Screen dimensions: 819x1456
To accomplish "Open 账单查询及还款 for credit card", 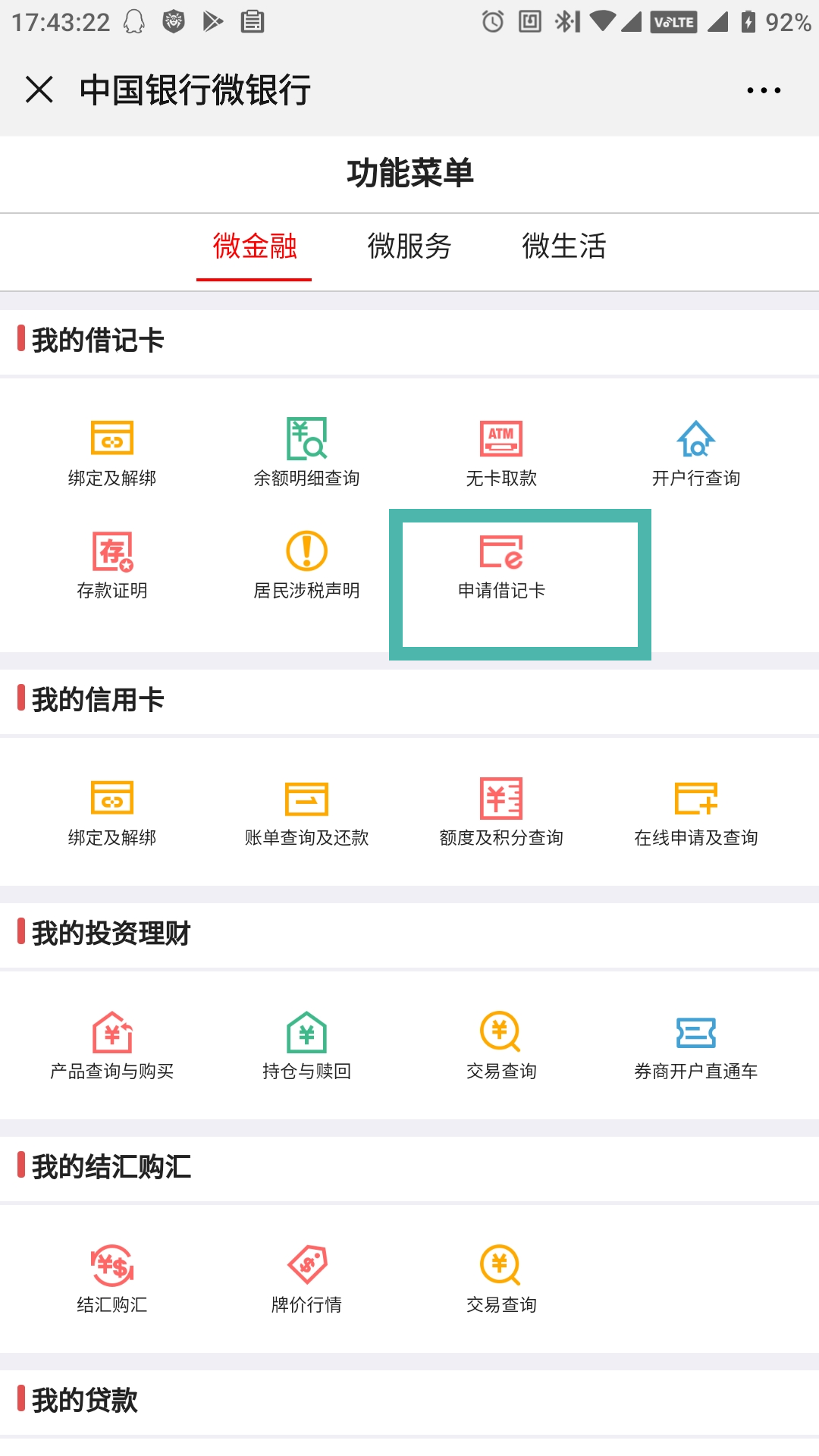I will click(x=306, y=813).
